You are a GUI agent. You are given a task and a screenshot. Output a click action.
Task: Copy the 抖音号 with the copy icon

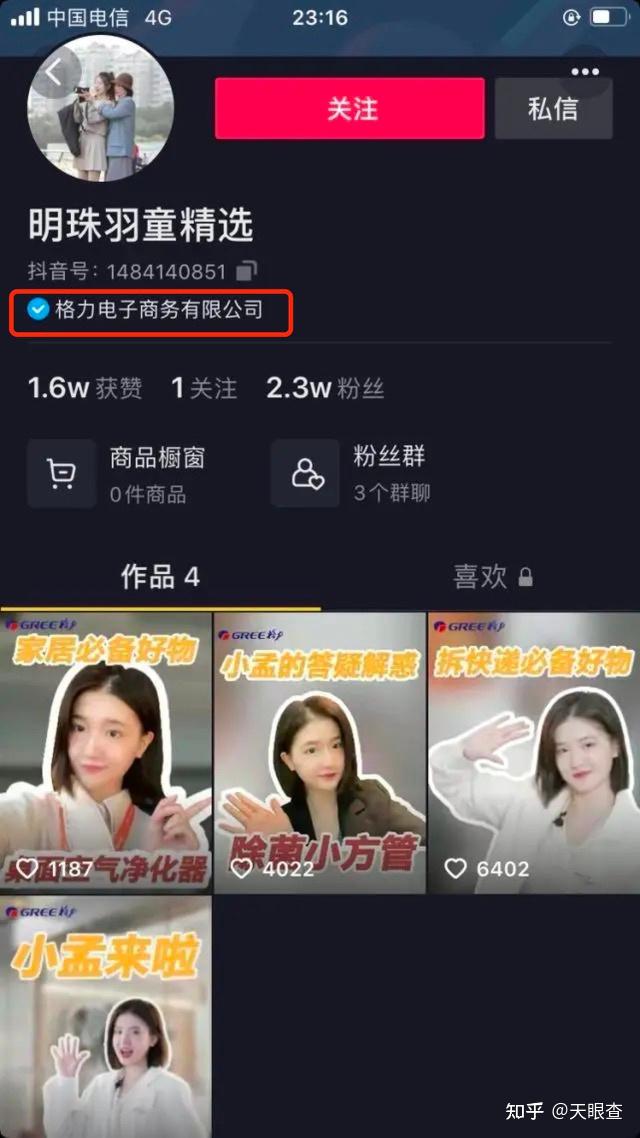[247, 271]
